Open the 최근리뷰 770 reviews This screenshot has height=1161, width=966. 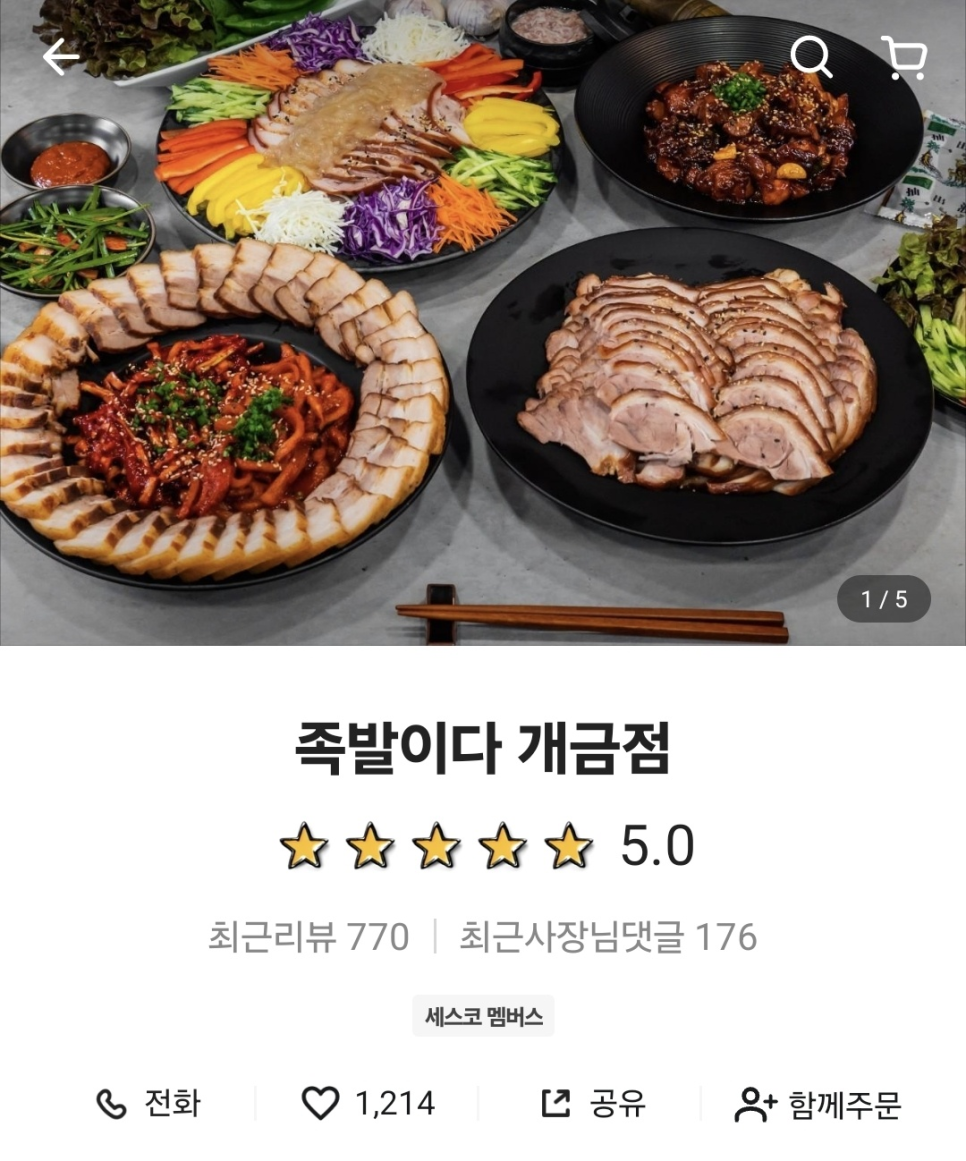pyautogui.click(x=308, y=938)
